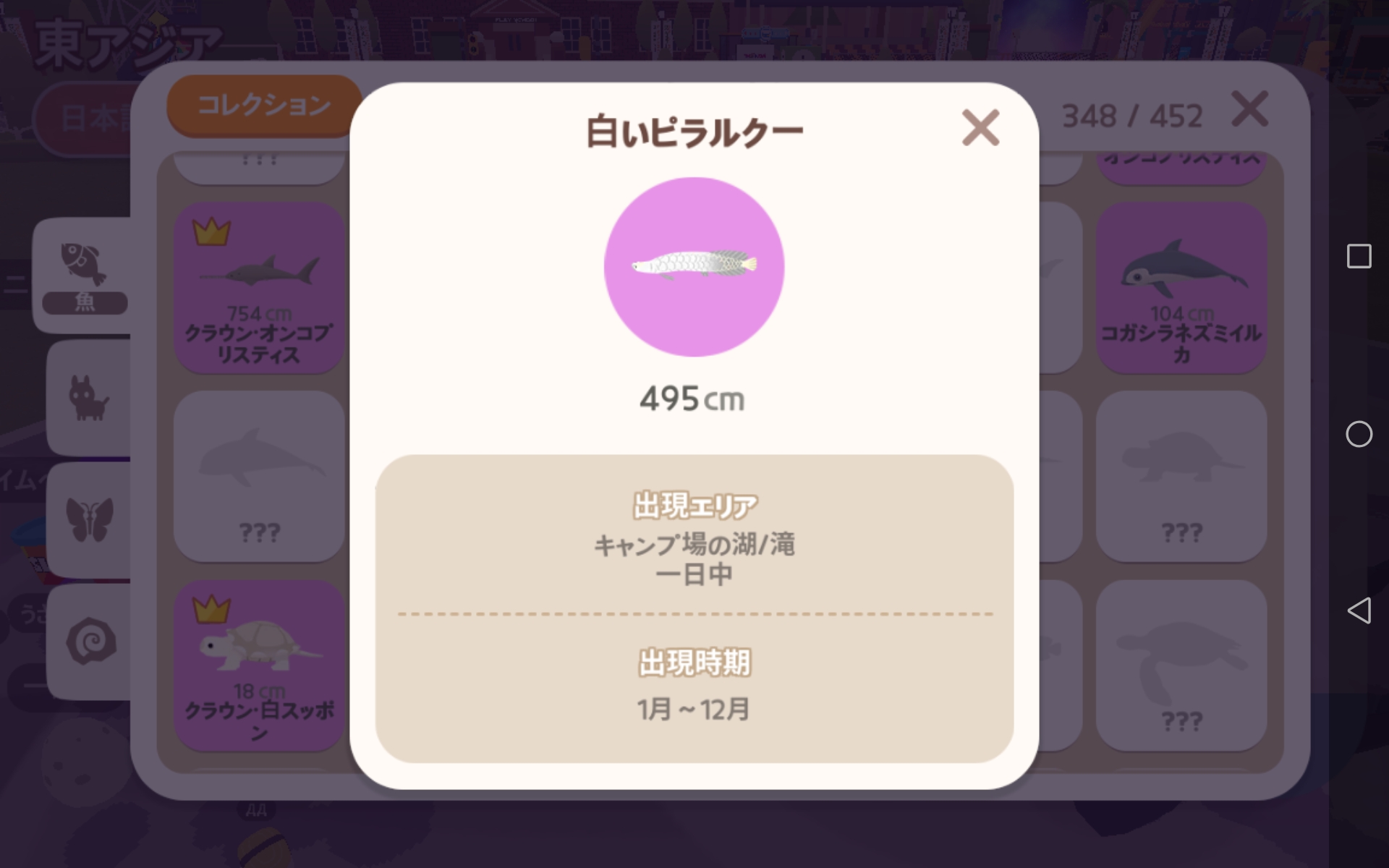The image size is (1389, 868).
Task: Close the 白いピラルクー detail popup
Action: (x=980, y=128)
